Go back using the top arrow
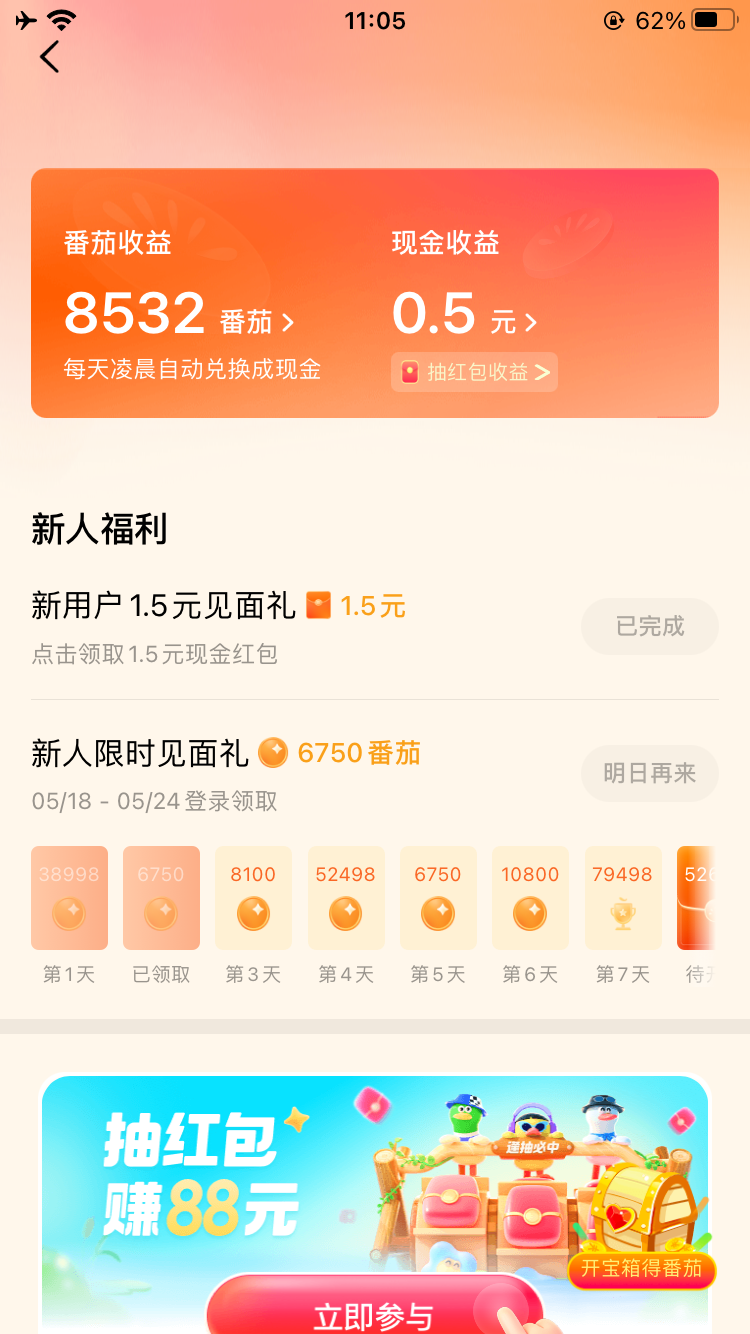This screenshot has height=1334, width=750. pos(50,57)
